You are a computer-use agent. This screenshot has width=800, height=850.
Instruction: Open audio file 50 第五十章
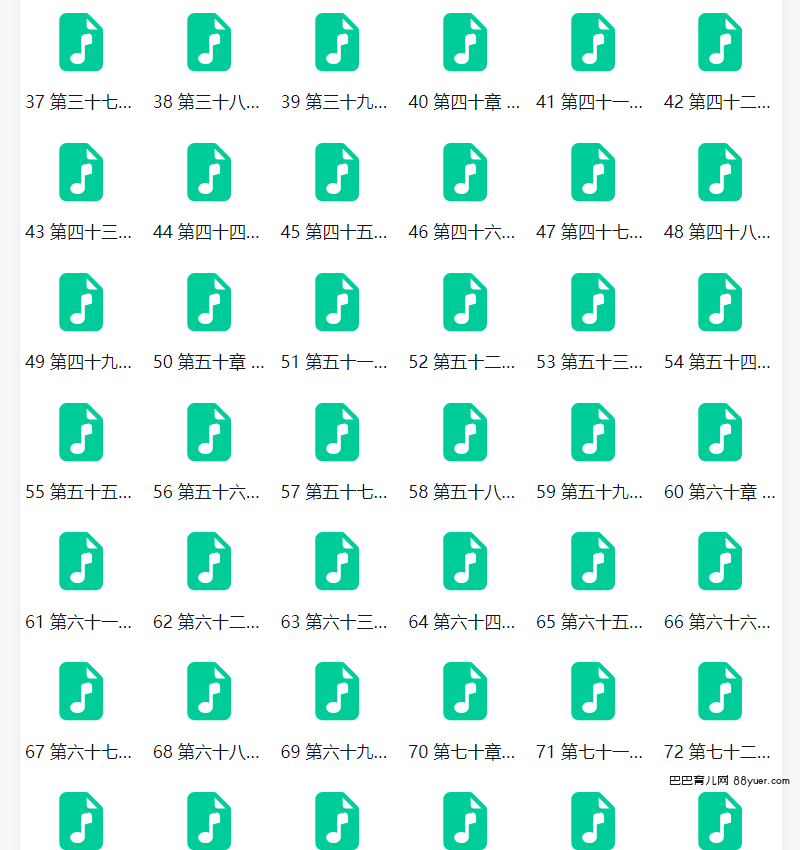209,303
